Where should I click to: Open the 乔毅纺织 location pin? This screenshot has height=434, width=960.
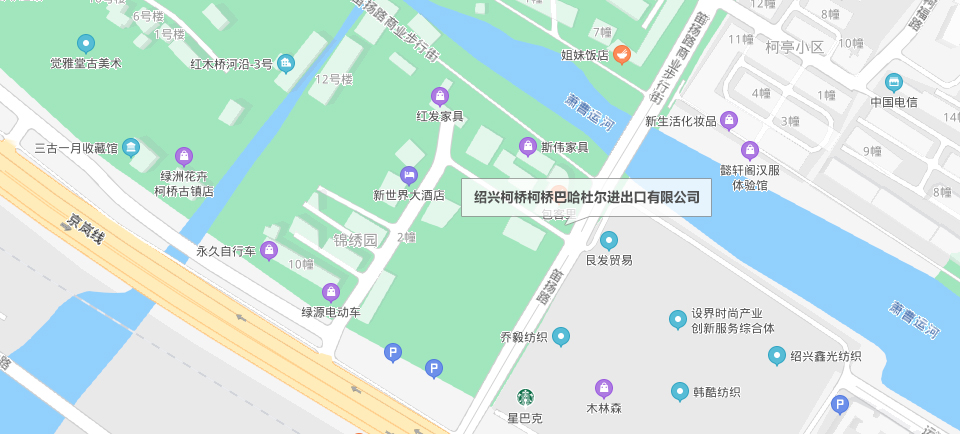click(561, 336)
